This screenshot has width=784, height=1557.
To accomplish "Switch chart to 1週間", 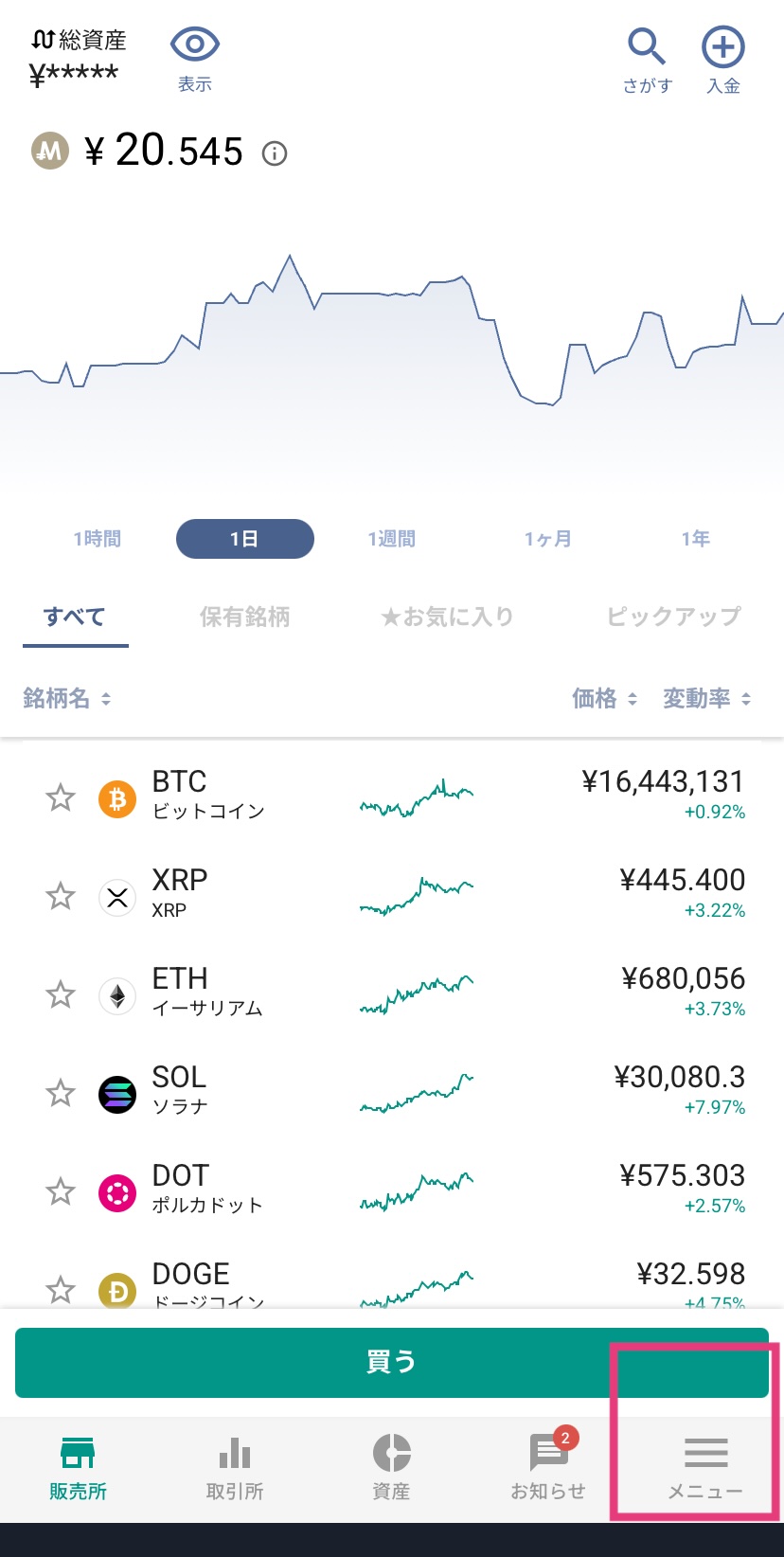I will click(392, 539).
